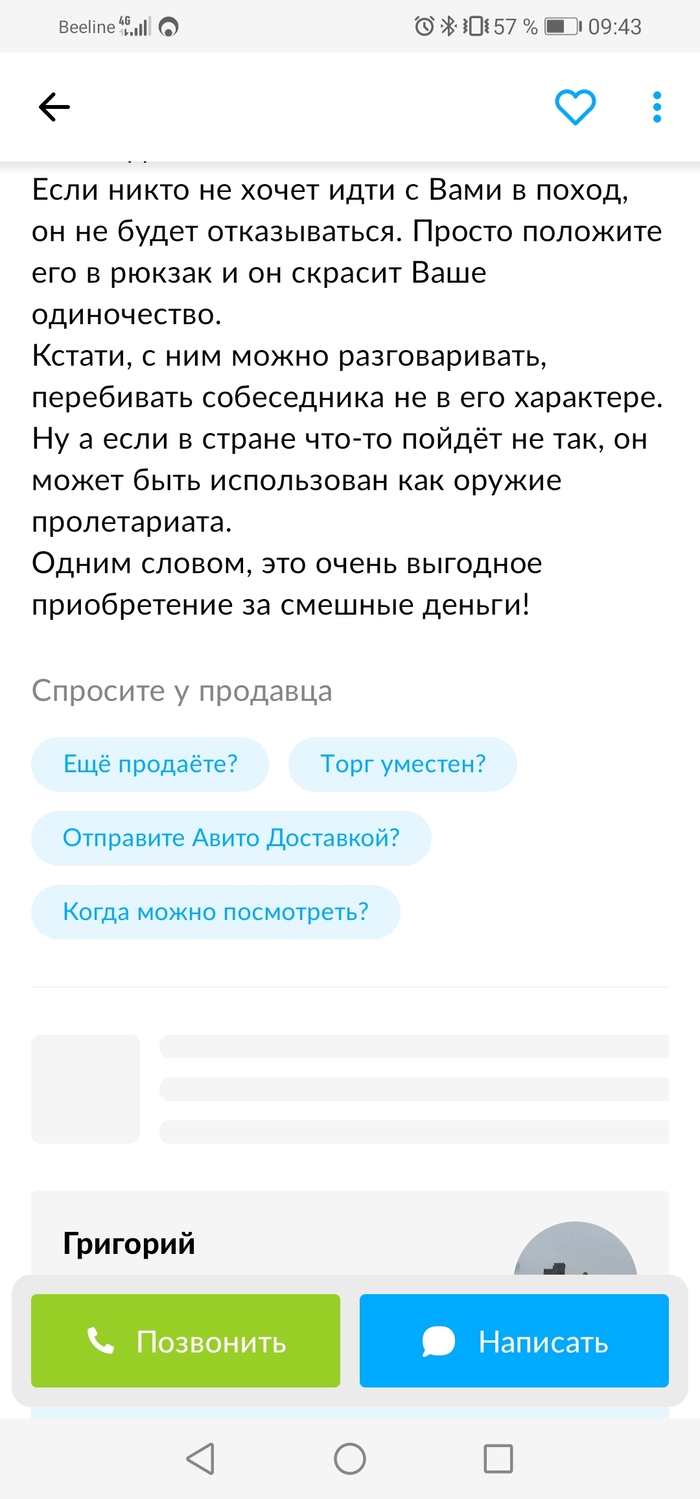
Task: Call the seller with Позвонить
Action: 186,1341
